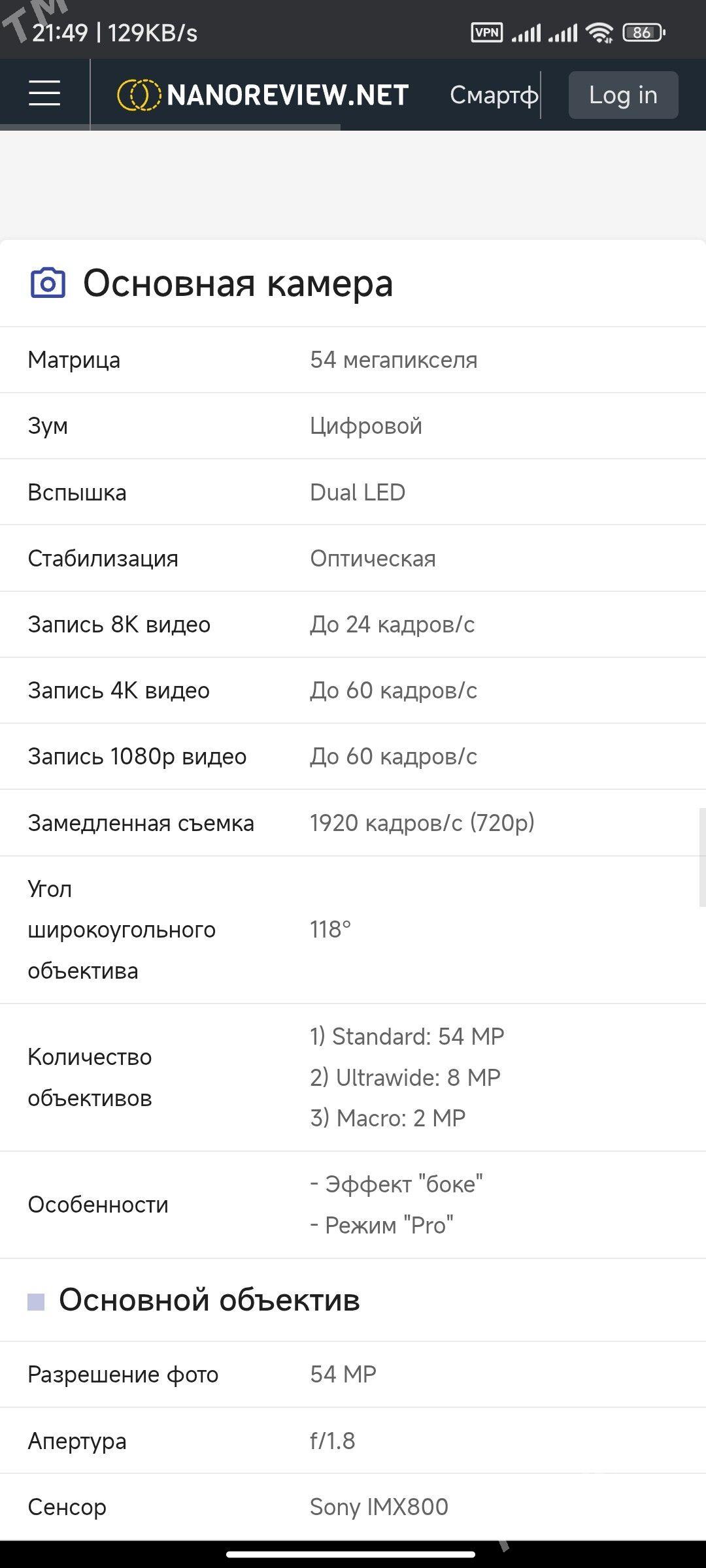This screenshot has width=706, height=1568.
Task: Tap the battery indicator showing 86
Action: click(x=643, y=31)
